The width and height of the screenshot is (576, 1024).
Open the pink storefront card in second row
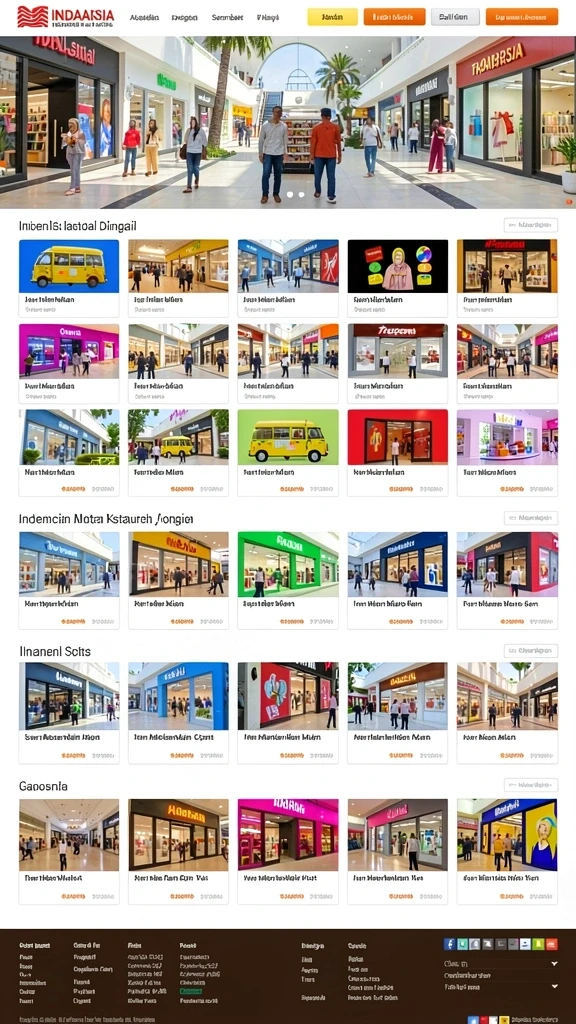pos(69,364)
